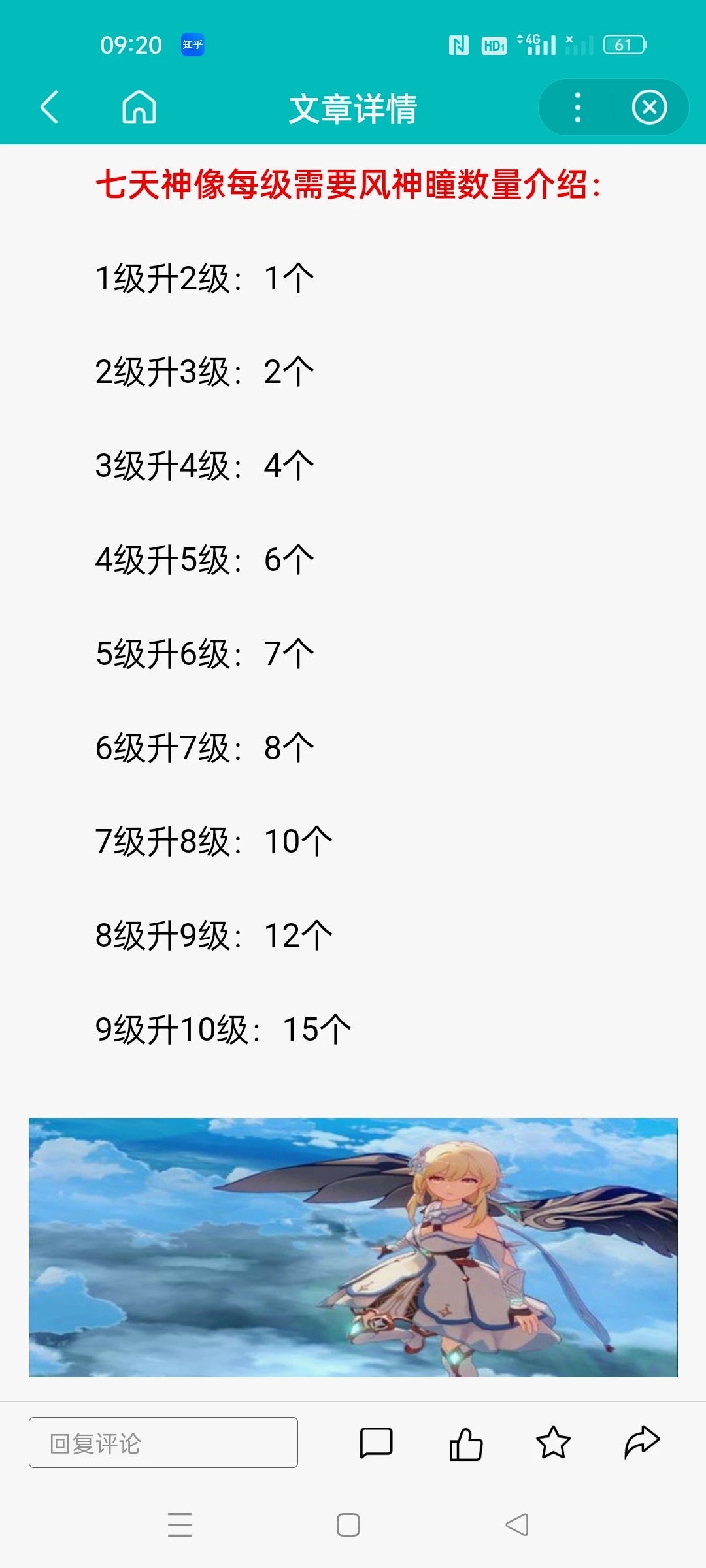The height and width of the screenshot is (1568, 706).
Task: Open recent apps from navigation bar
Action: tap(180, 1525)
